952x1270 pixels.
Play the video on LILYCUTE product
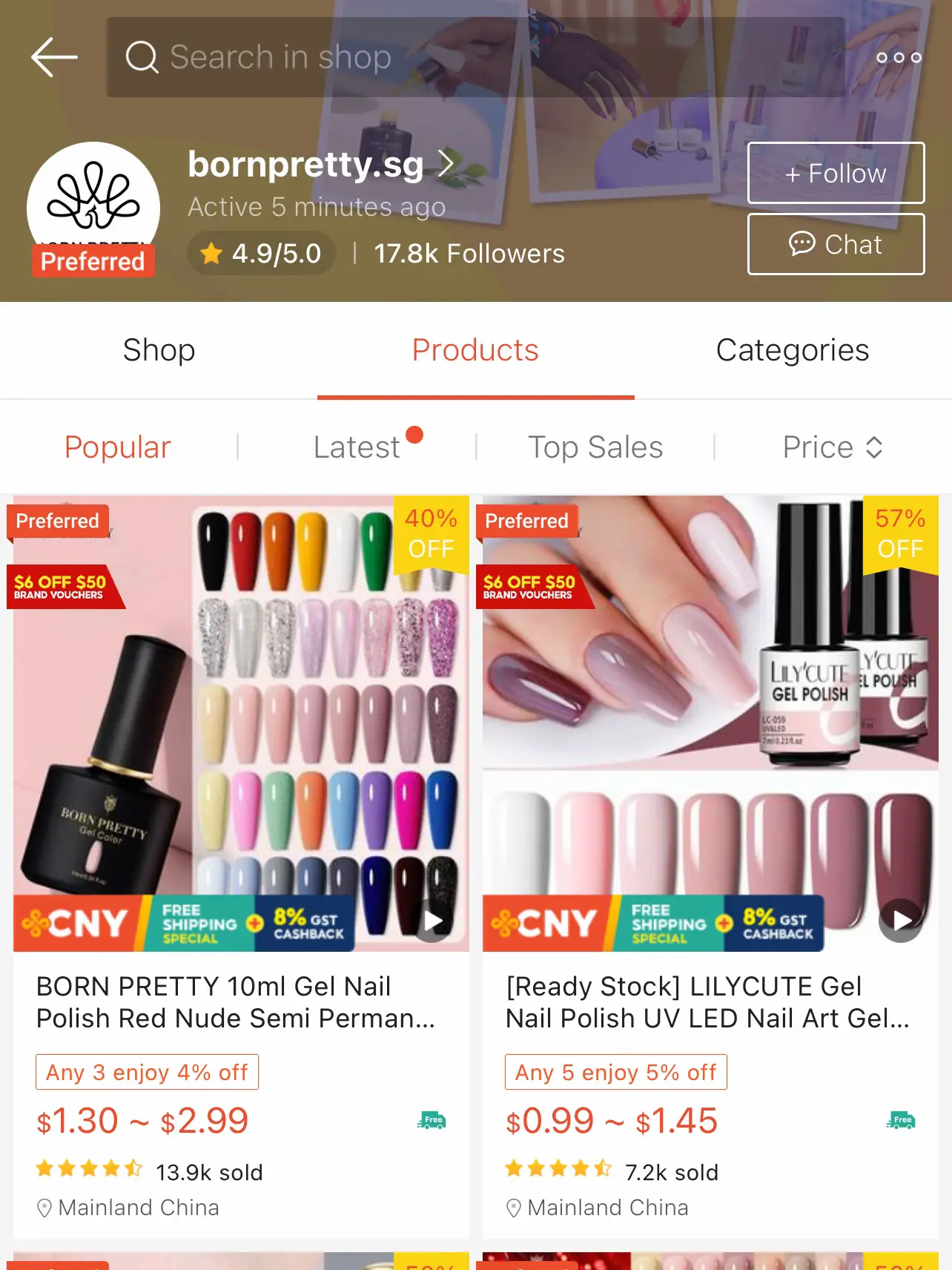(901, 921)
